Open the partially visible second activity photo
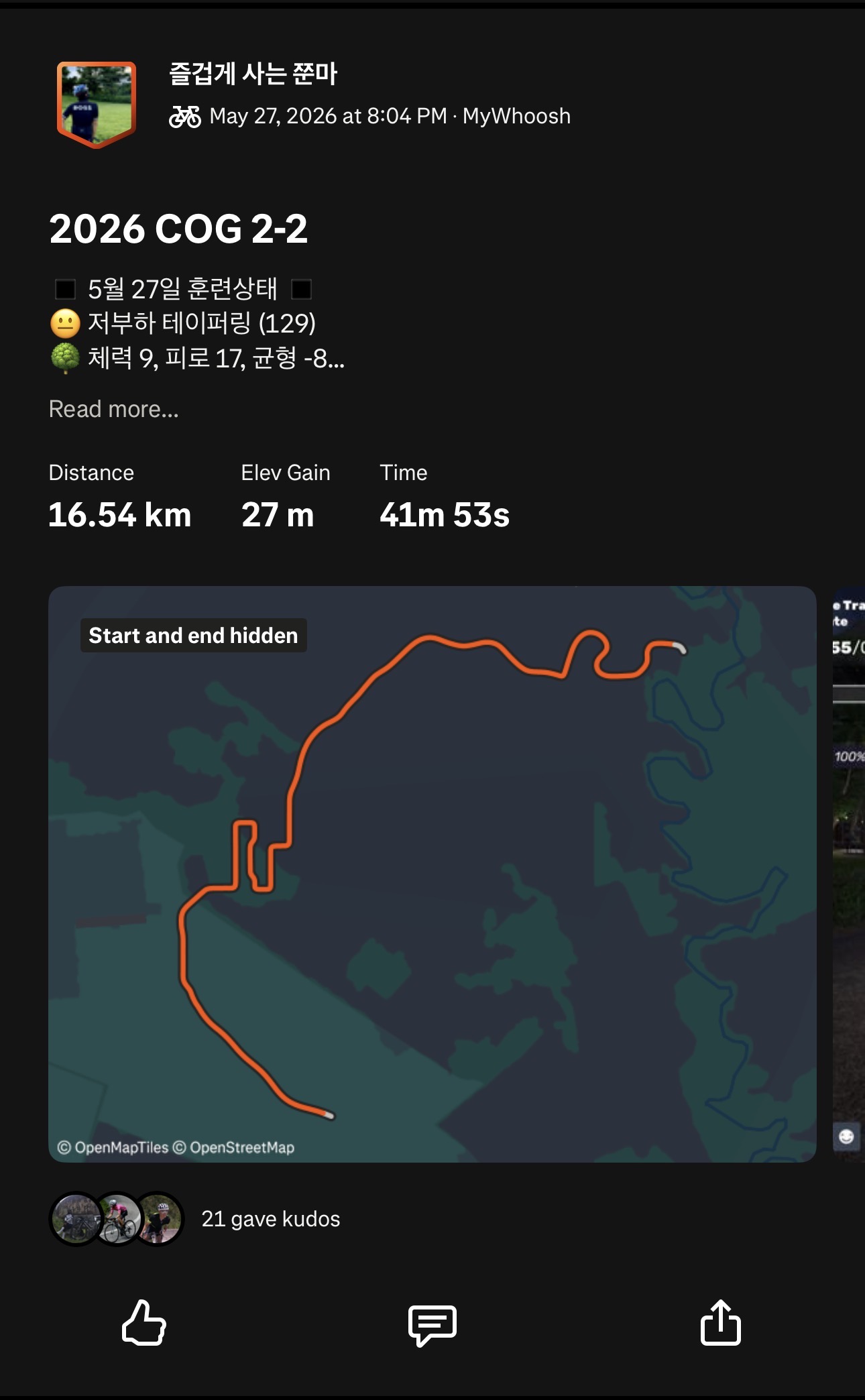Viewport: 865px width, 1400px height. point(849,874)
